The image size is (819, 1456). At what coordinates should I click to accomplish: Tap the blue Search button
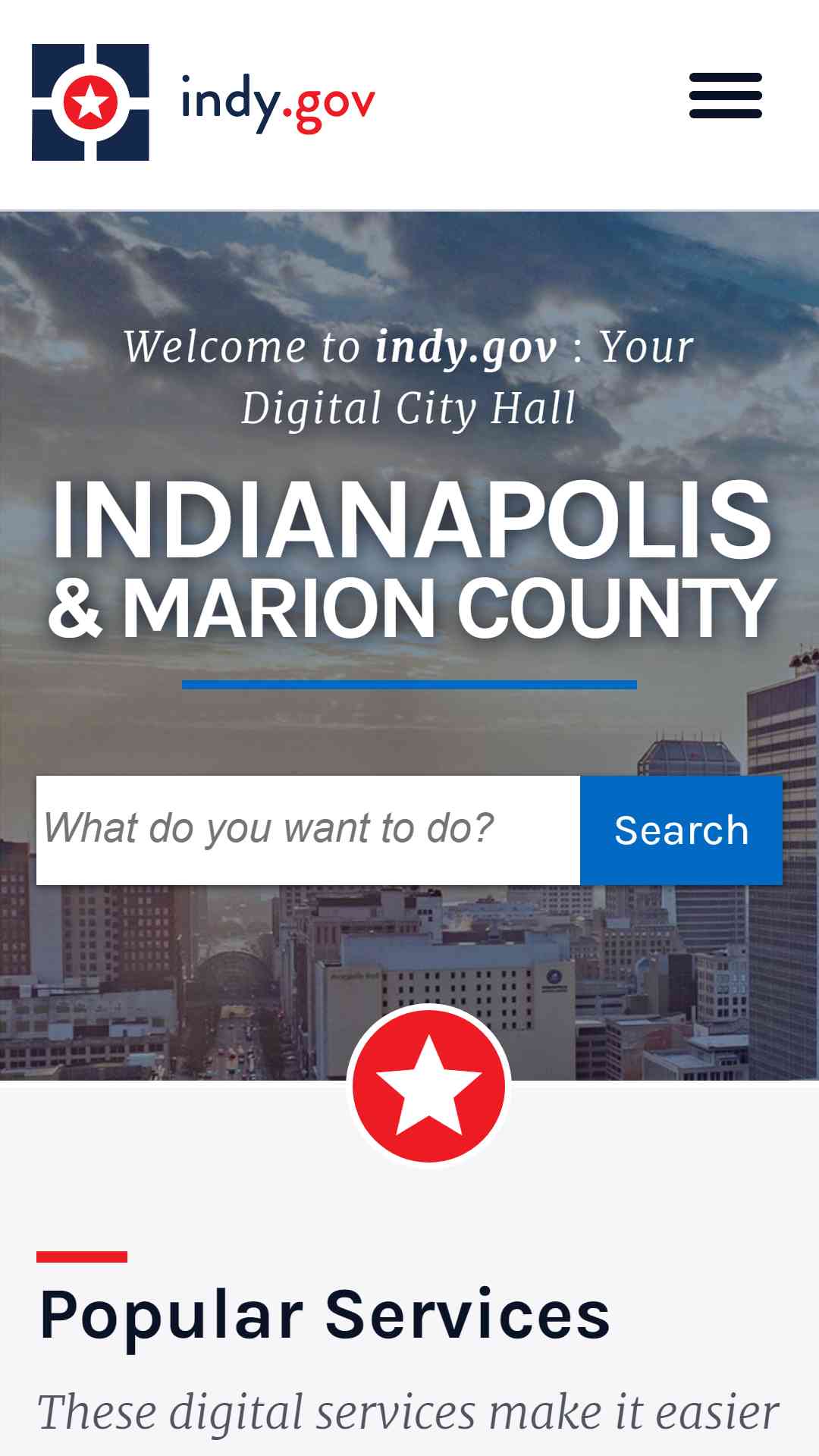[x=681, y=830]
